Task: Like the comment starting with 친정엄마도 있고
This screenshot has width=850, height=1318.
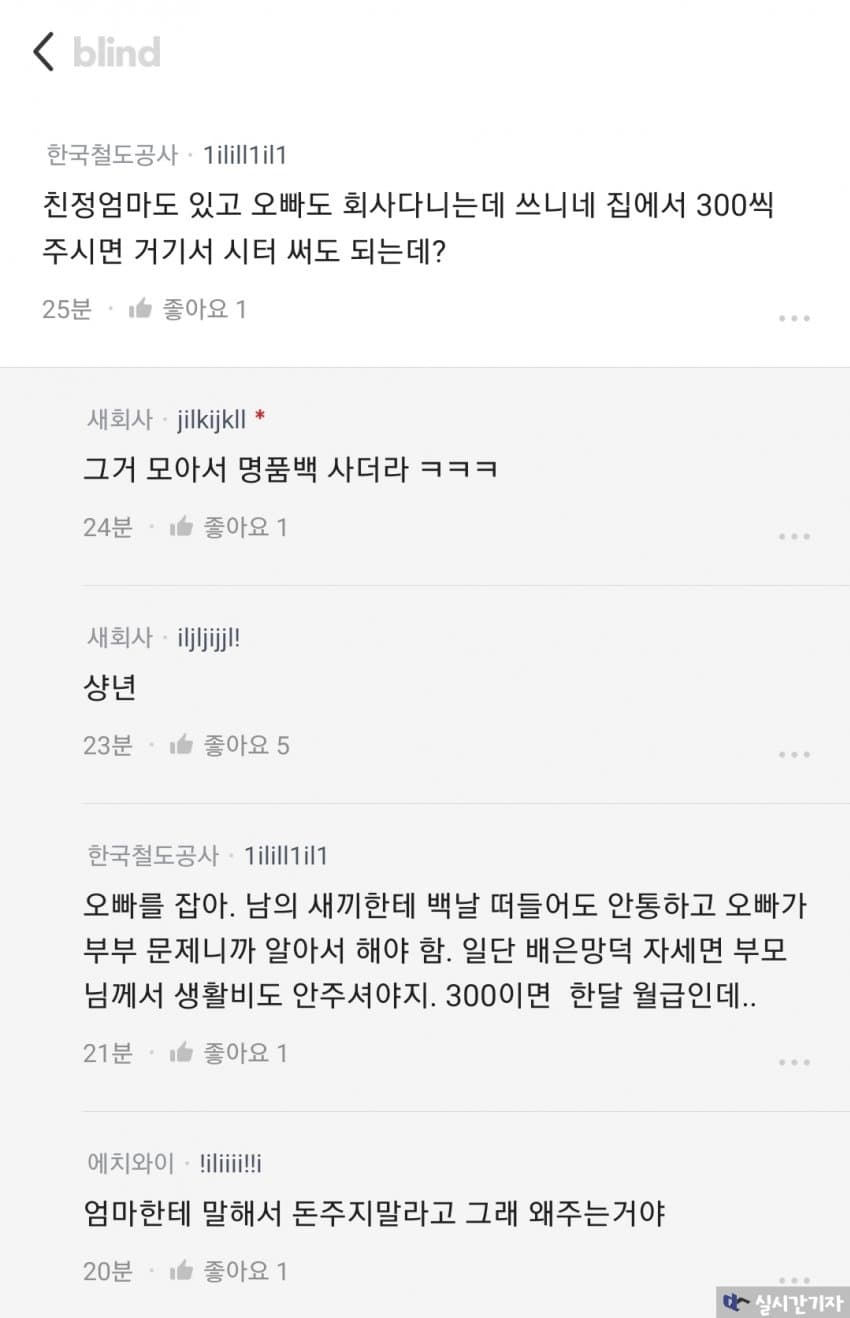Action: [x=140, y=309]
